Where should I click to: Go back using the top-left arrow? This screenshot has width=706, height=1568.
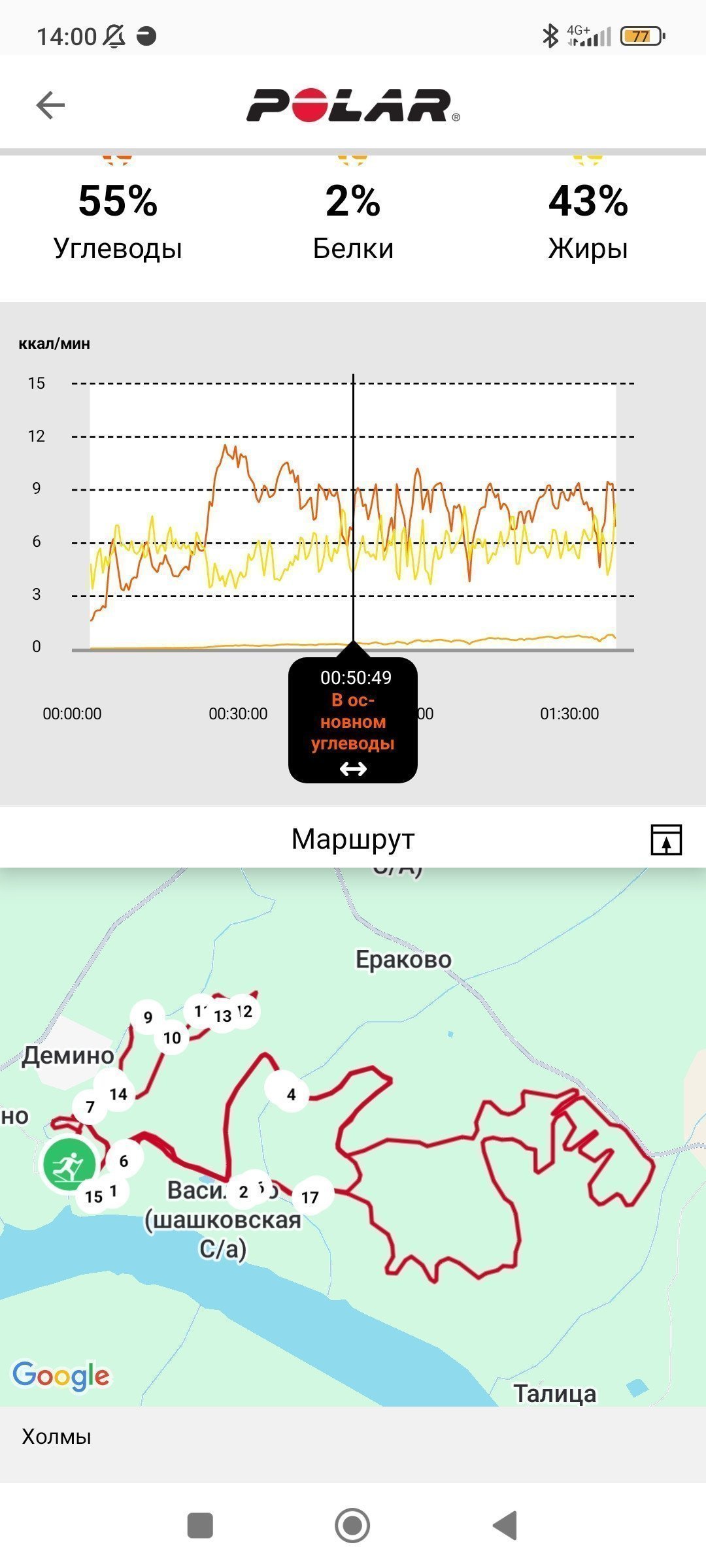(50, 105)
